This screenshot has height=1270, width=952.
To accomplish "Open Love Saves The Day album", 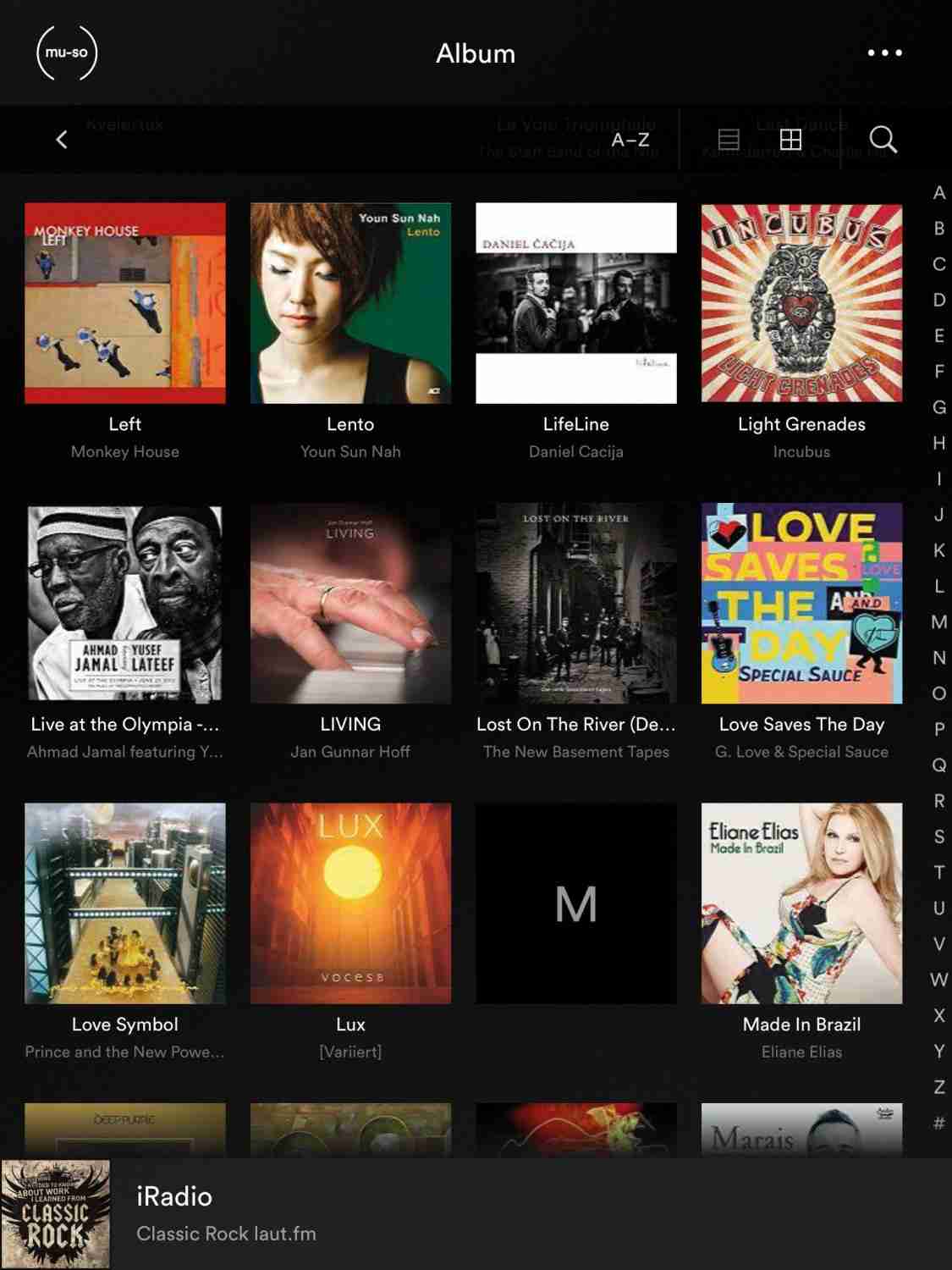I will (801, 604).
